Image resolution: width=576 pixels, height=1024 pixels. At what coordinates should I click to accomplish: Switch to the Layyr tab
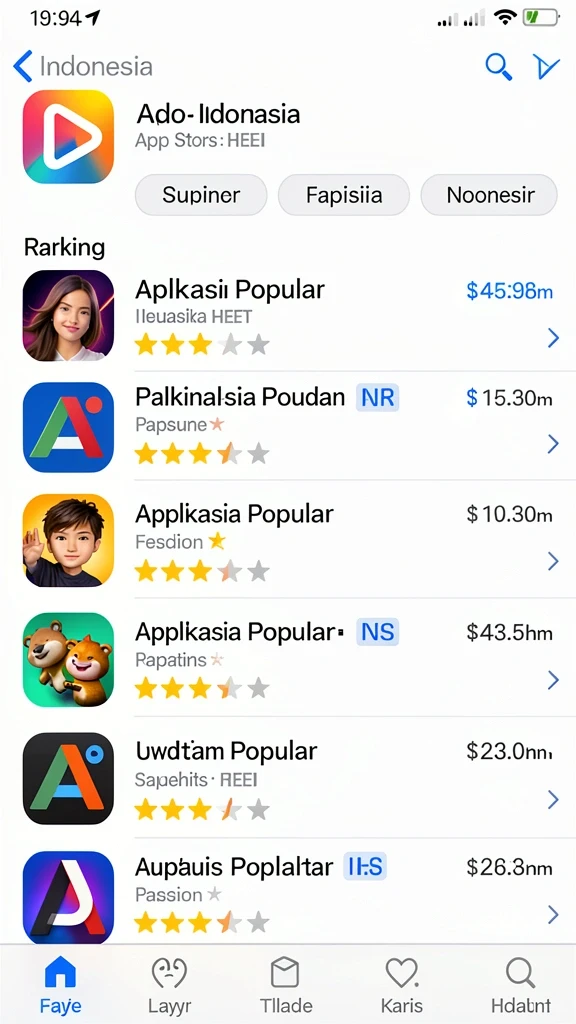169,985
